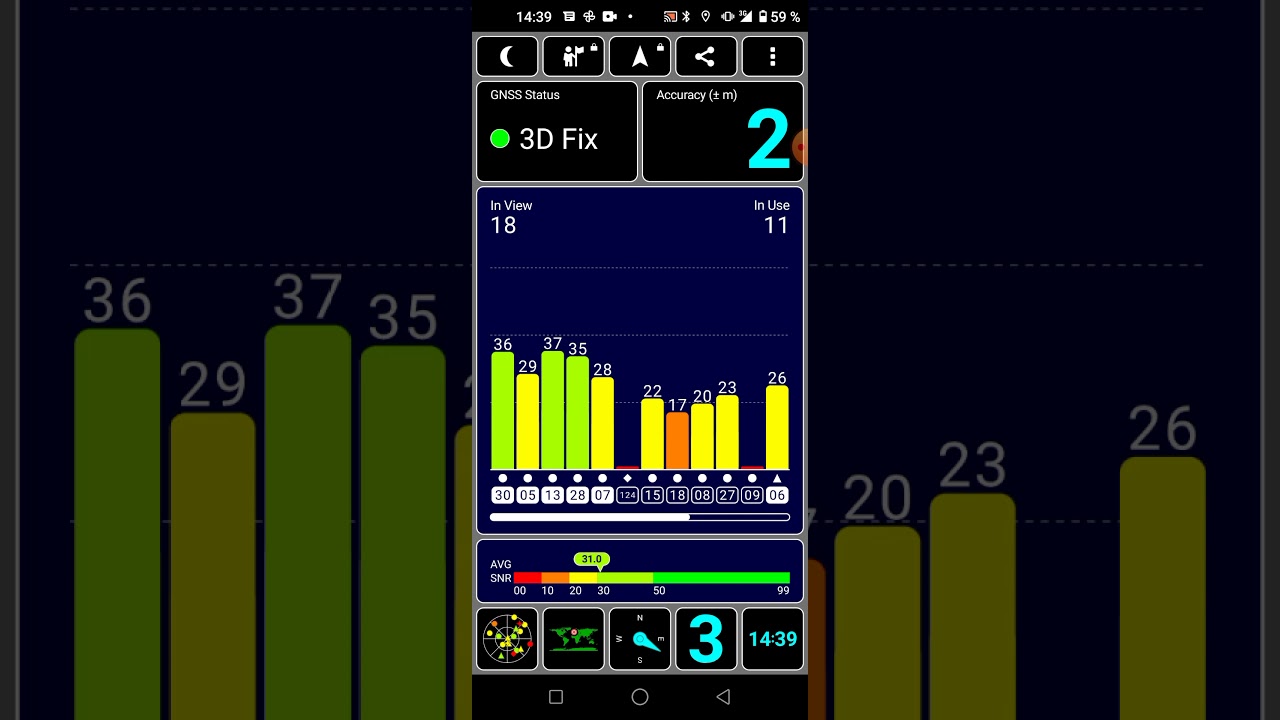Screen dimensions: 1280x720
Task: Open the compass tile
Action: (x=640, y=639)
